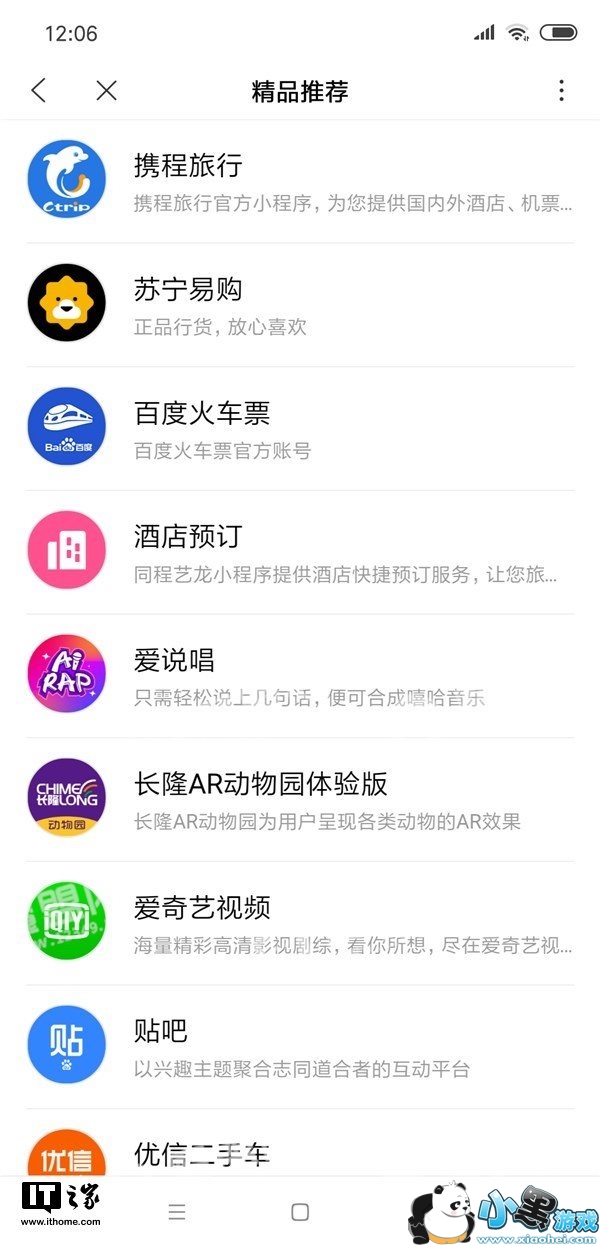Close the 精品推荐 page

pyautogui.click(x=106, y=91)
